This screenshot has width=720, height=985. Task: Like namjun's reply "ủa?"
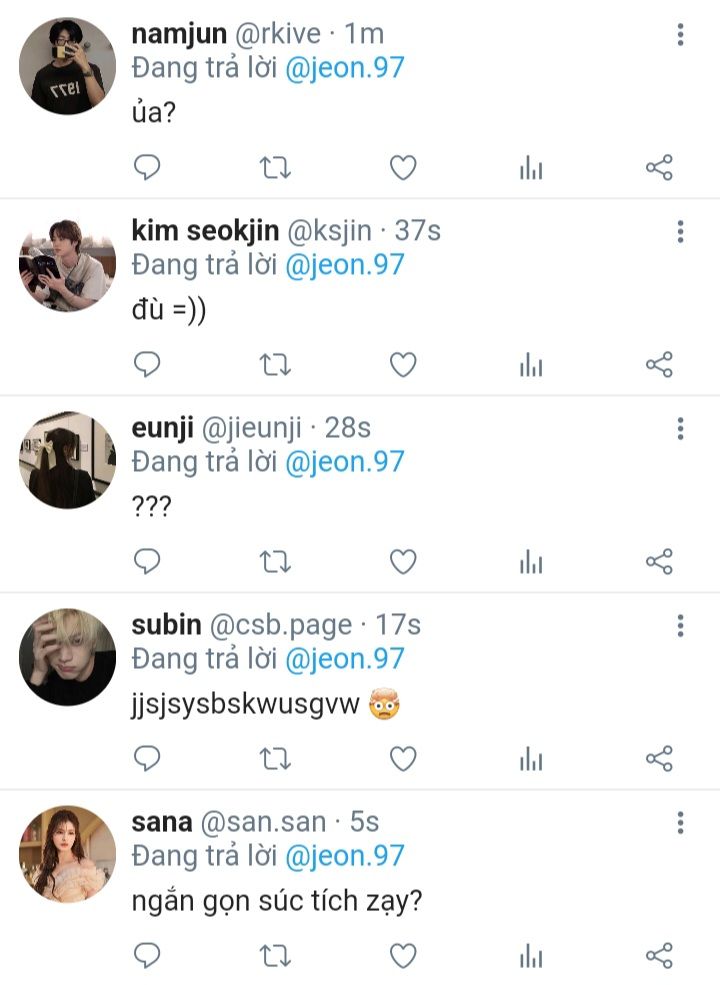[402, 168]
